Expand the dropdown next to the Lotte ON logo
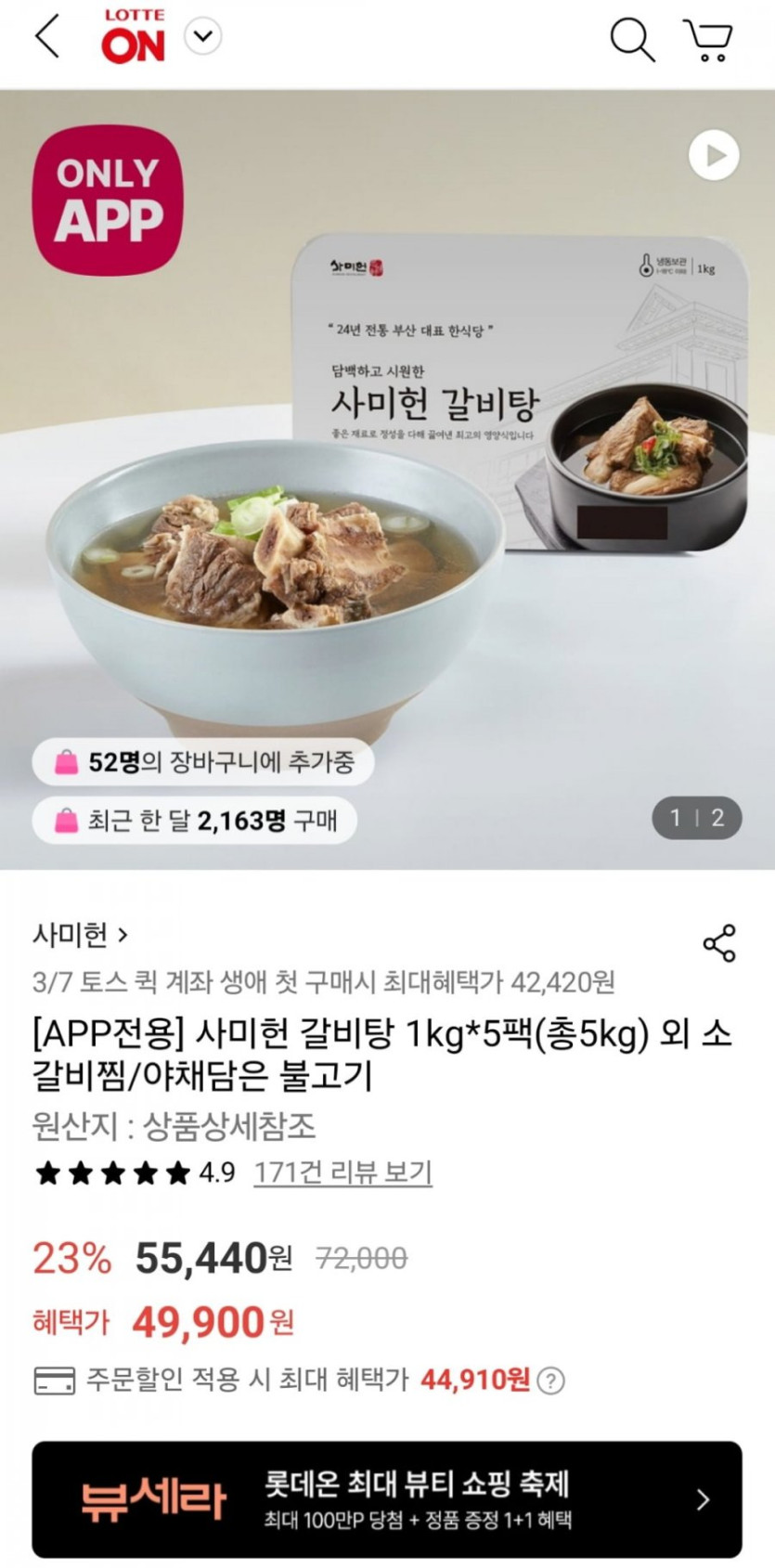 [203, 37]
